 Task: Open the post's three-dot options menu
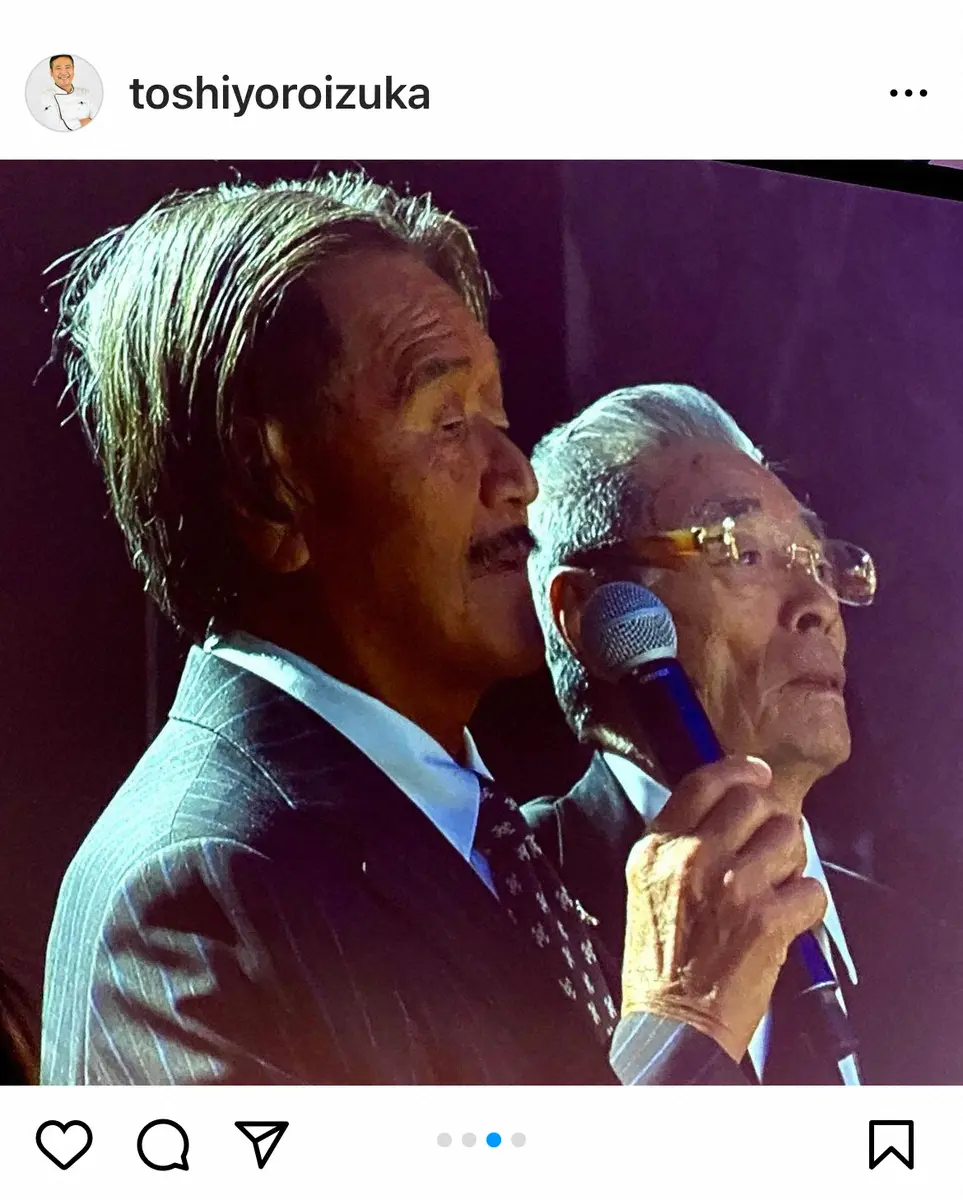pyautogui.click(x=907, y=93)
